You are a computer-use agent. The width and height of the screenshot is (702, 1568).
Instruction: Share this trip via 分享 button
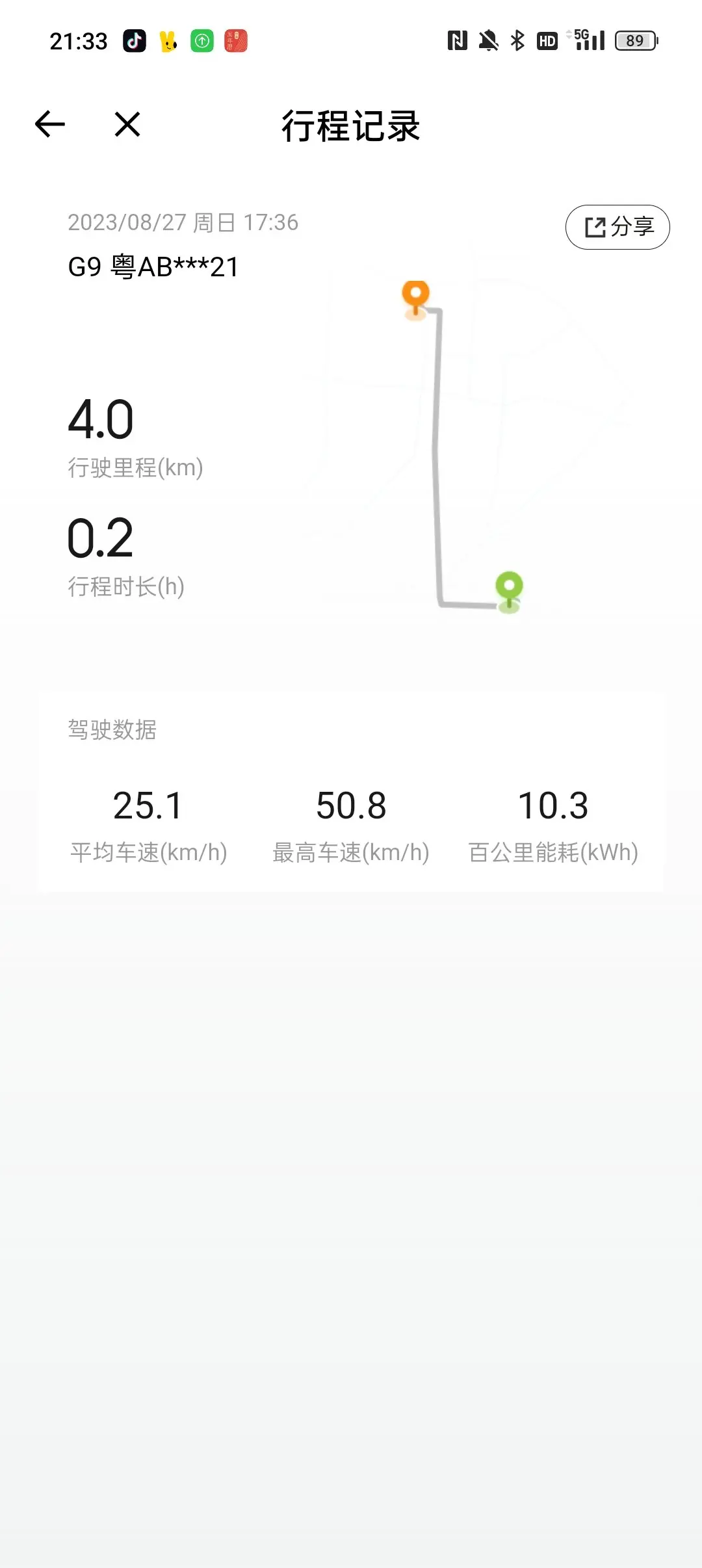pyautogui.click(x=617, y=227)
